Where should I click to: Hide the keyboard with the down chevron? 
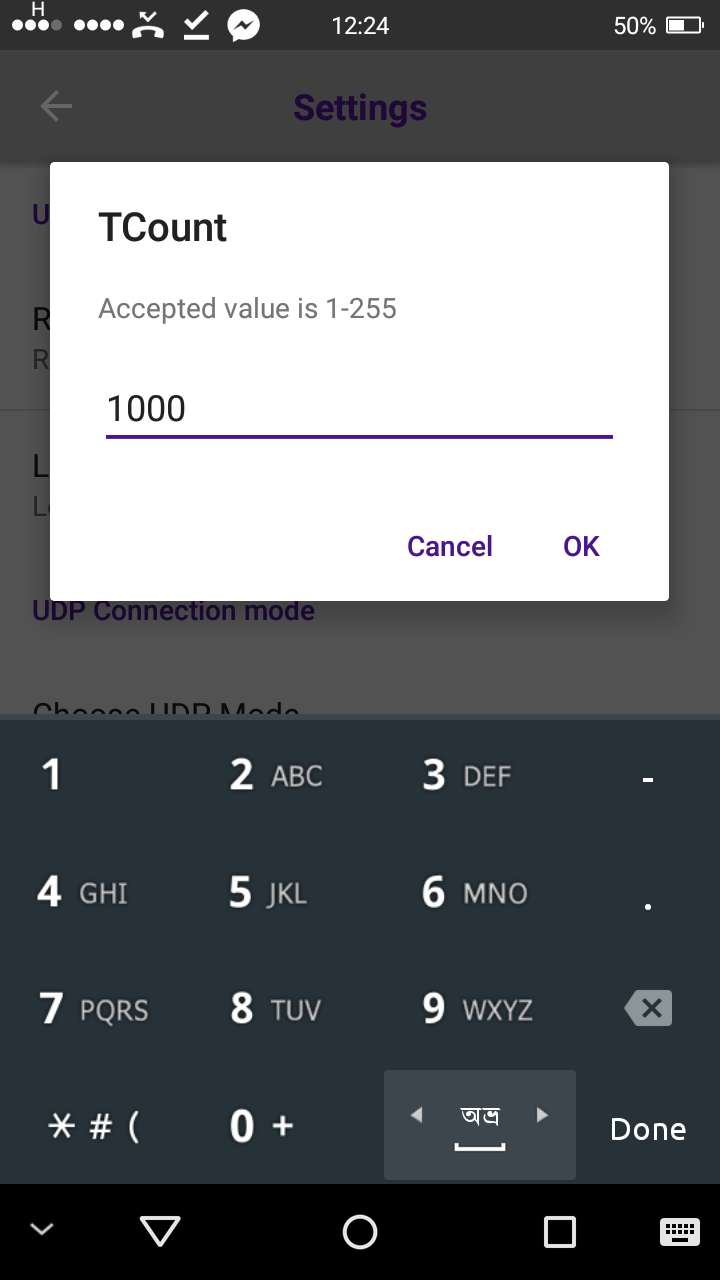[42, 1231]
